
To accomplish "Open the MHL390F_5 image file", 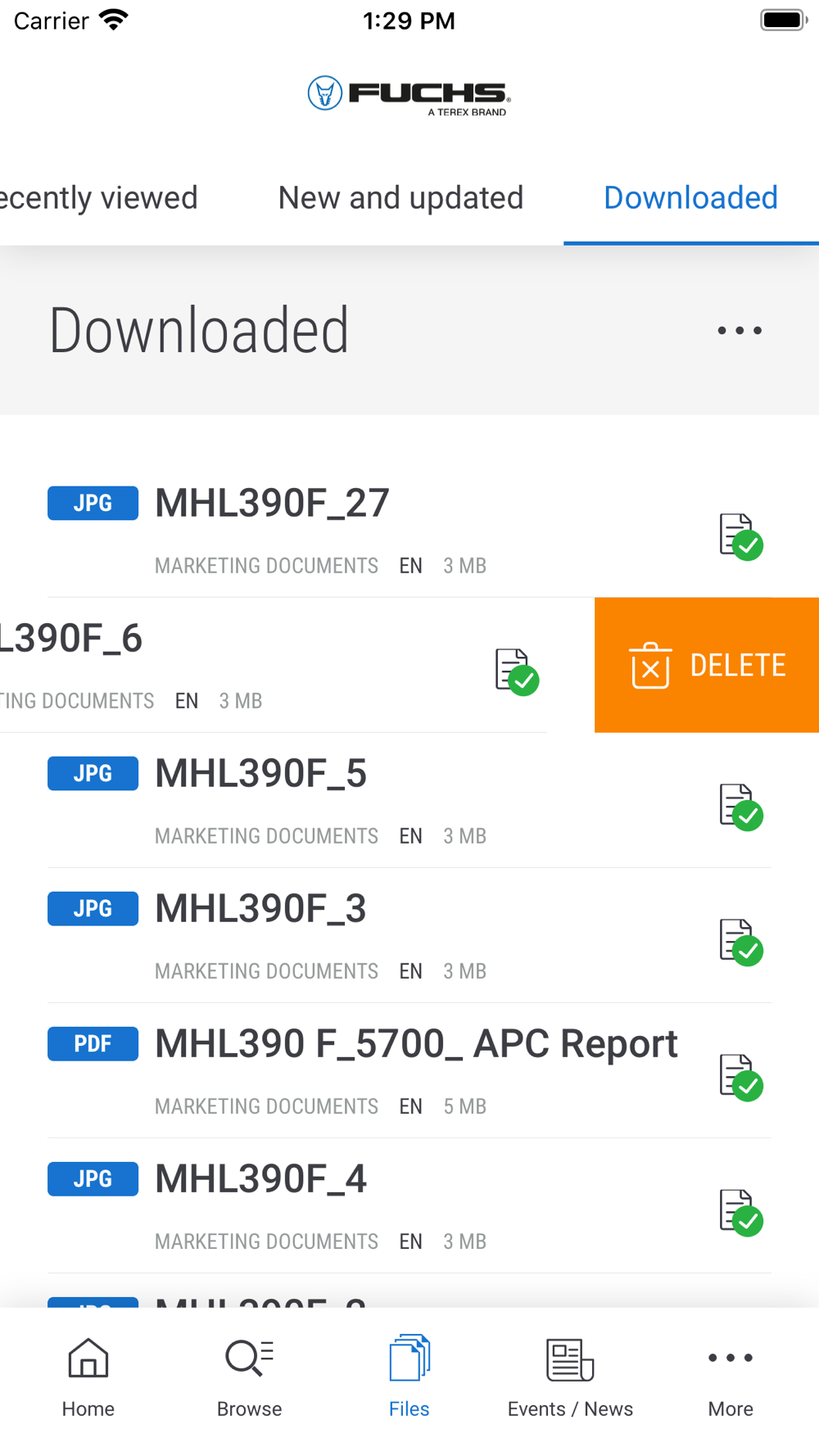I will tap(260, 773).
